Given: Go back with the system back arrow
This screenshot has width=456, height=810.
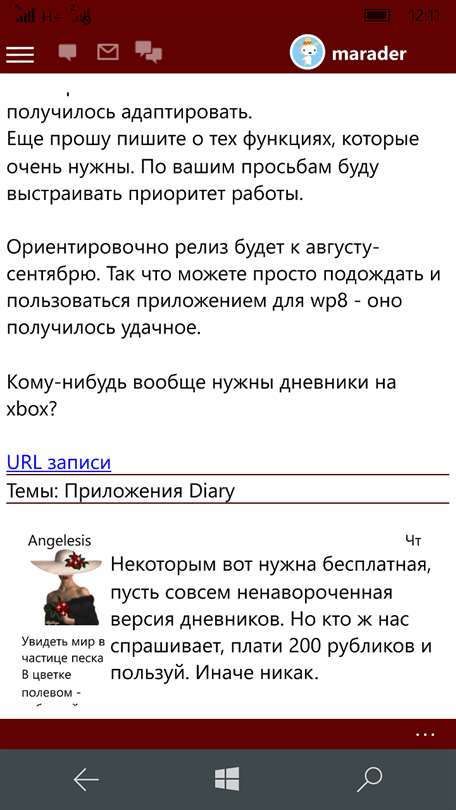Looking at the screenshot, I should [x=86, y=779].
